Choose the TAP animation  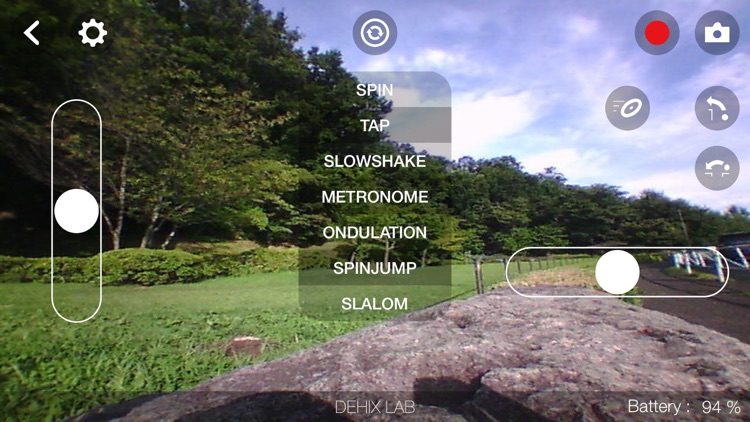click(375, 126)
